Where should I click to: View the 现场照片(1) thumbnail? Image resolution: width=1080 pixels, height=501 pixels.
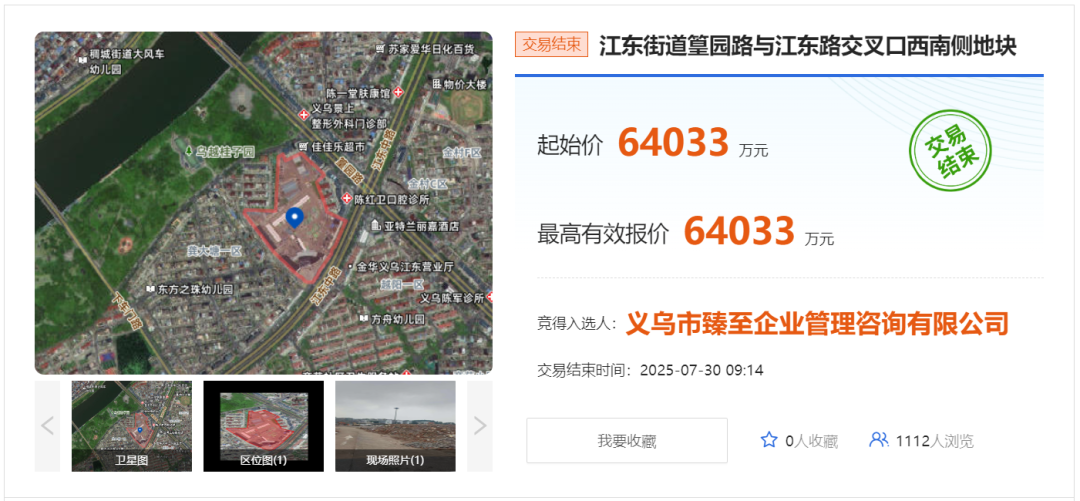click(x=395, y=426)
